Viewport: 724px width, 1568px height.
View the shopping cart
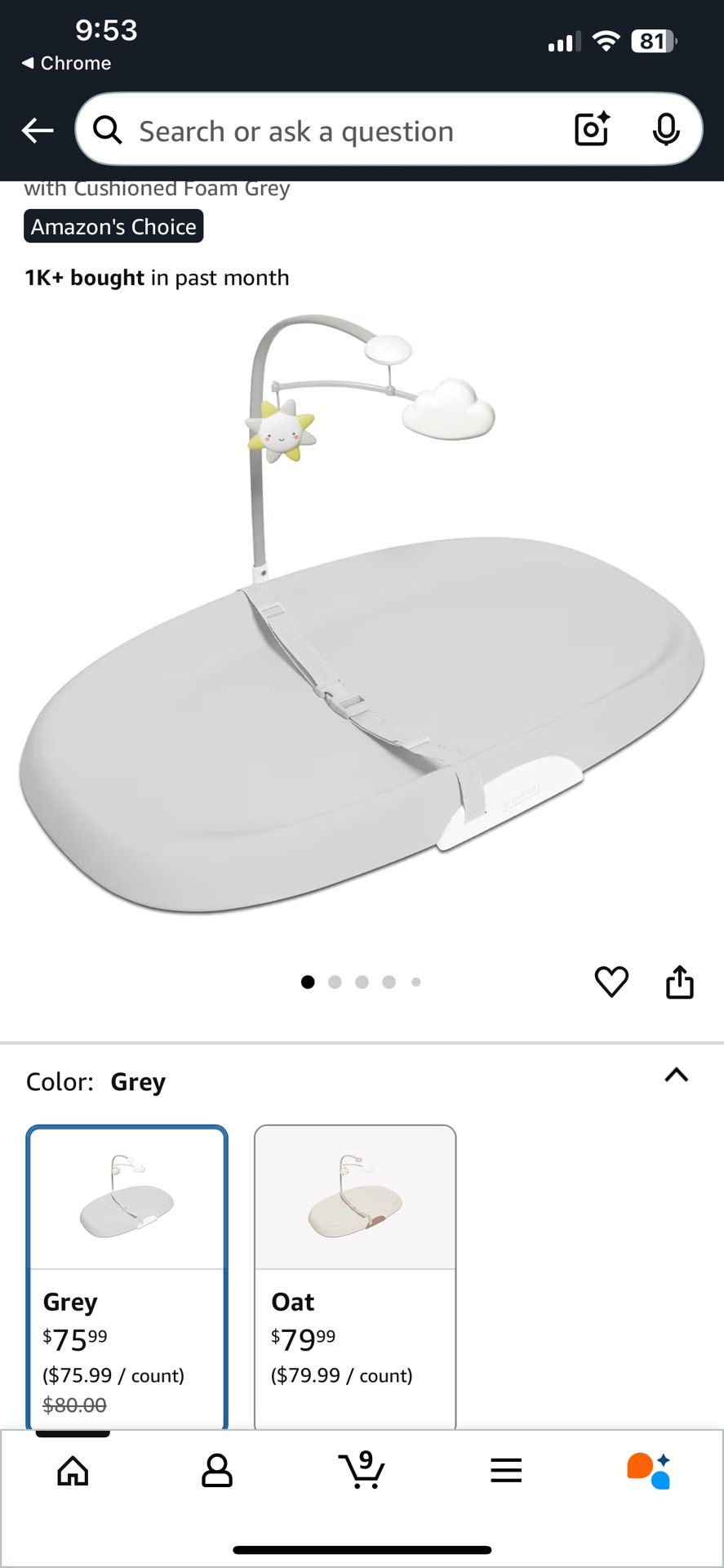362,1471
